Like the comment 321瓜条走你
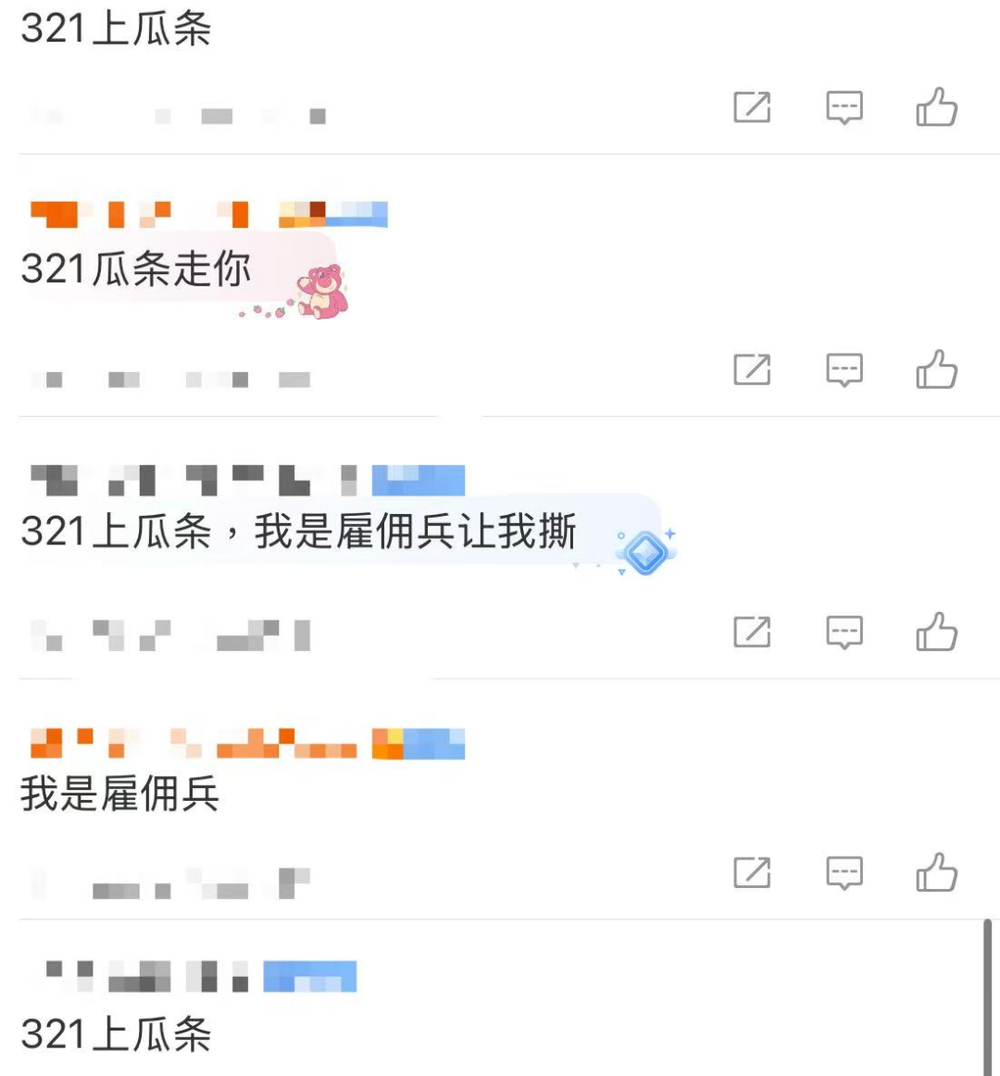The height and width of the screenshot is (1076, 1000). click(937, 370)
